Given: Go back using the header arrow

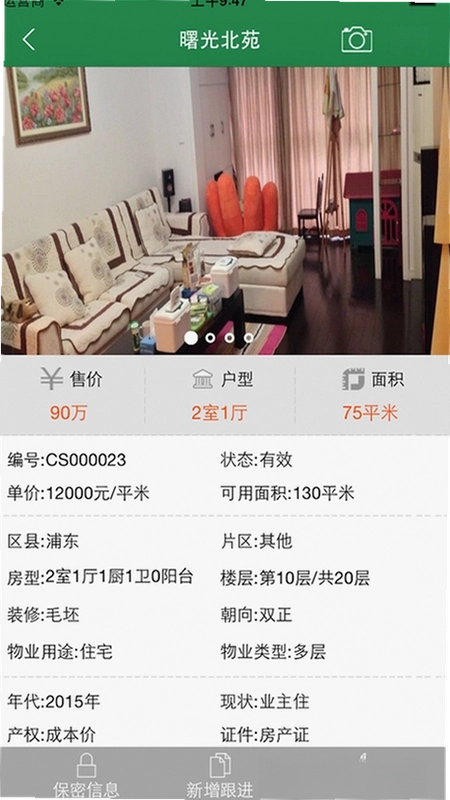Looking at the screenshot, I should (29, 39).
